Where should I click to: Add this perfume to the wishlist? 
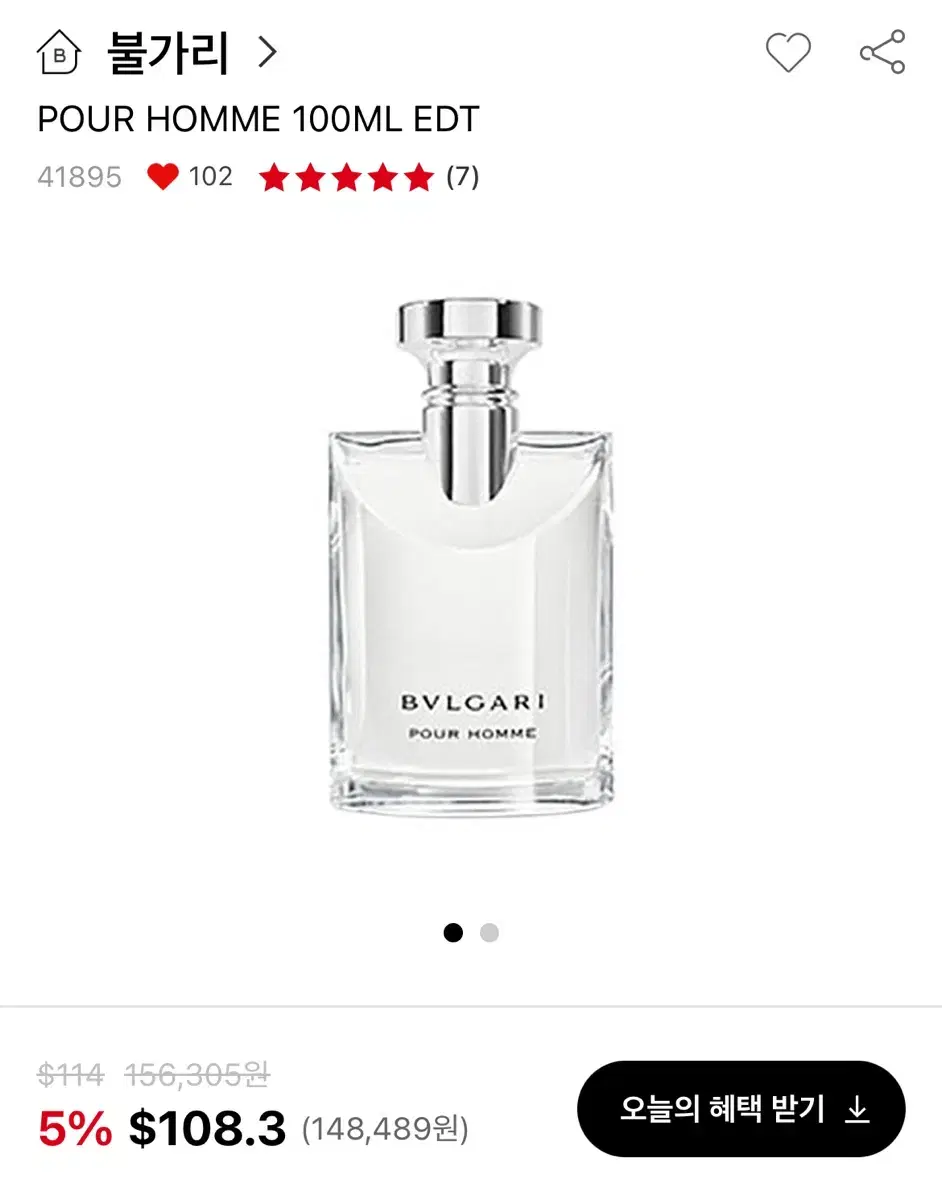(788, 53)
